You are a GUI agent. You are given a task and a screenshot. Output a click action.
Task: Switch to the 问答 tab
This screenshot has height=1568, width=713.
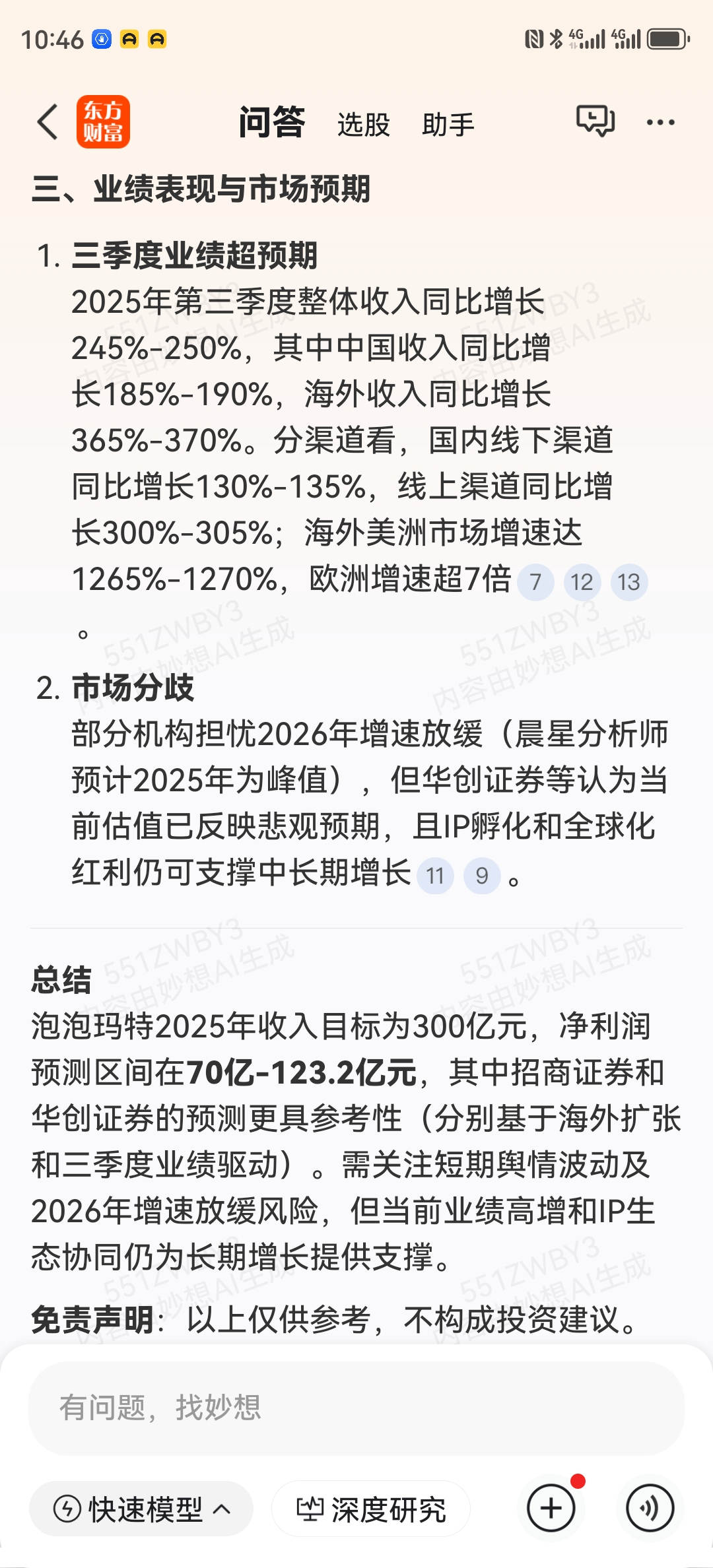tap(271, 123)
